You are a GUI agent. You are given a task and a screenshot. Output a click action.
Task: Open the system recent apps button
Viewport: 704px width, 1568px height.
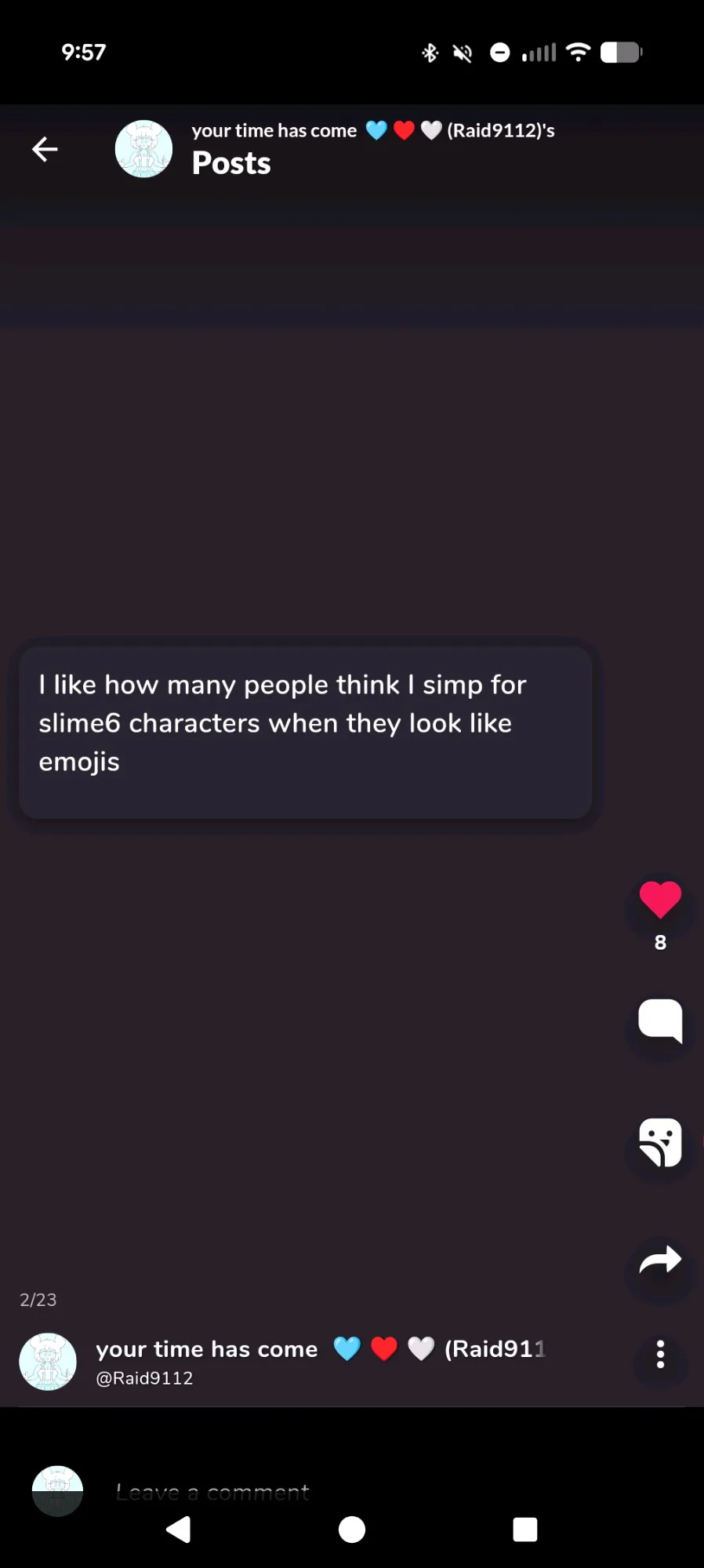click(524, 1529)
